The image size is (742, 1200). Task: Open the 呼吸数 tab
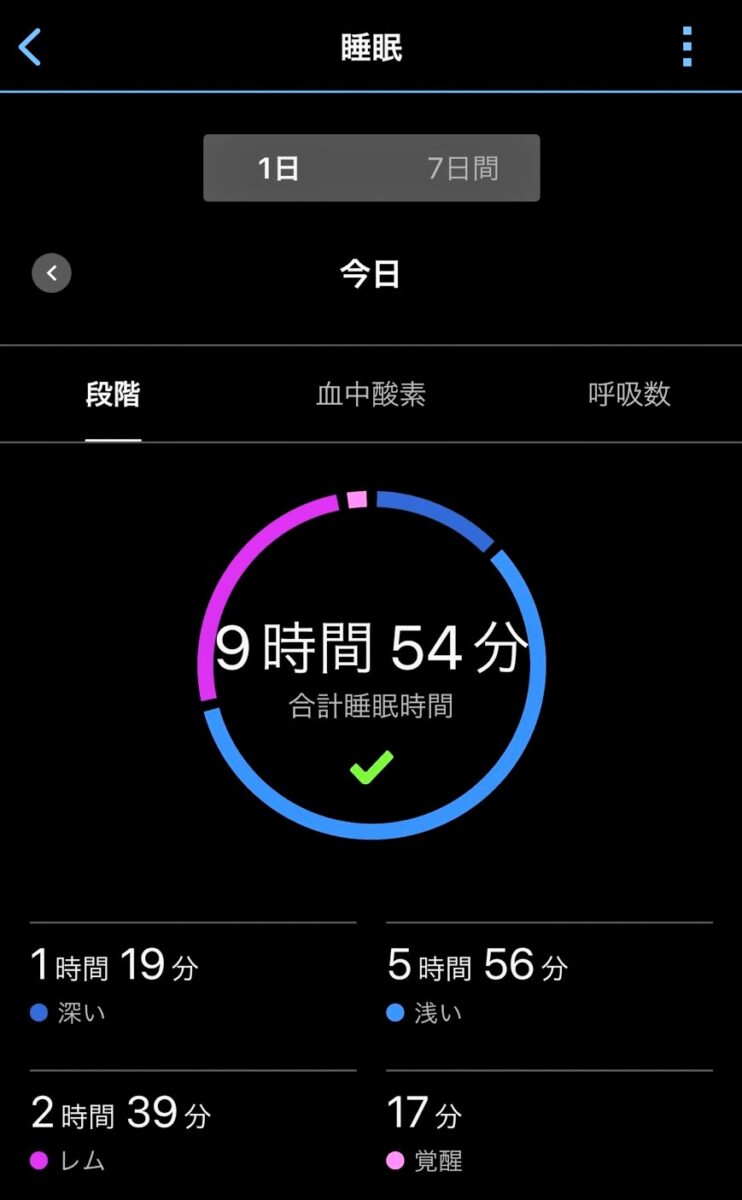(x=629, y=395)
